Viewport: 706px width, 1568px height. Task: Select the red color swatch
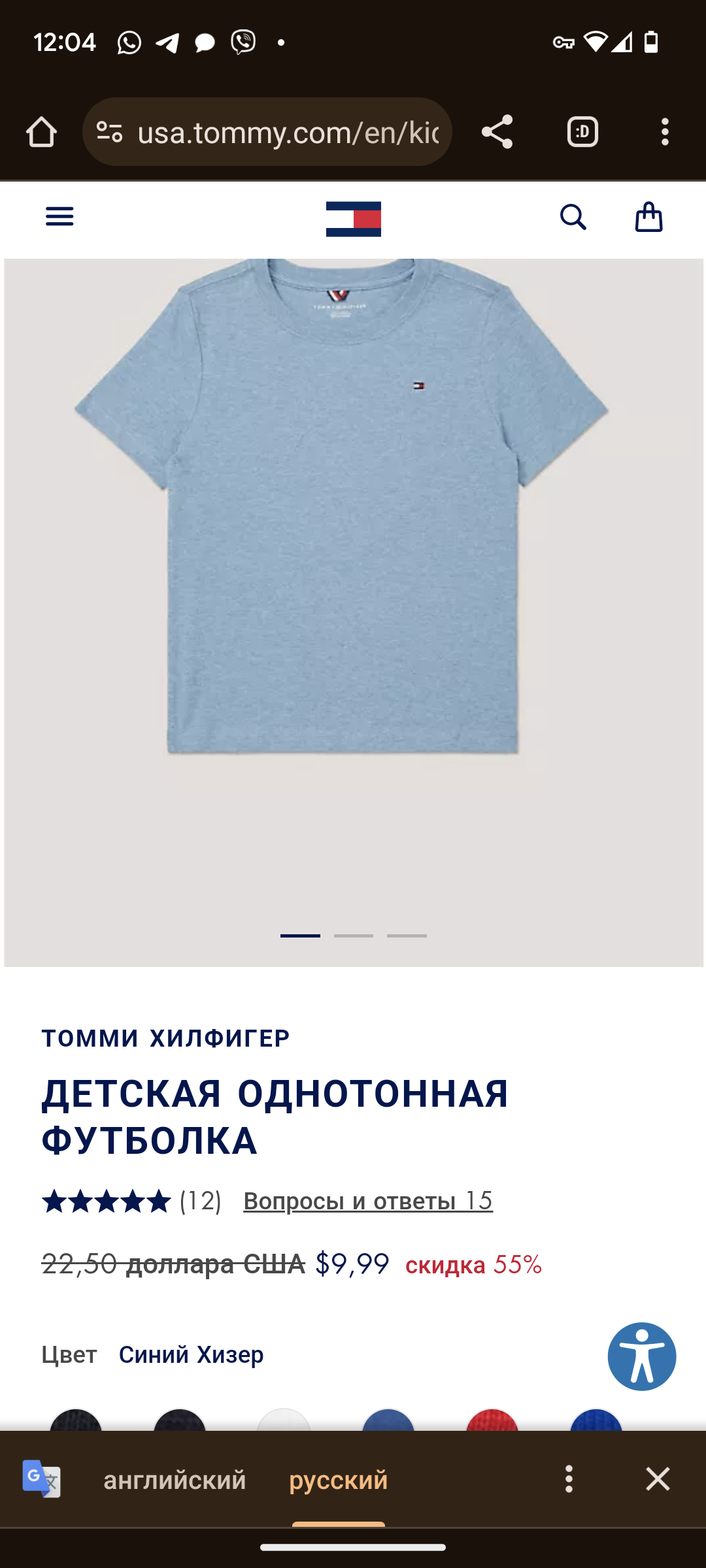click(492, 1422)
